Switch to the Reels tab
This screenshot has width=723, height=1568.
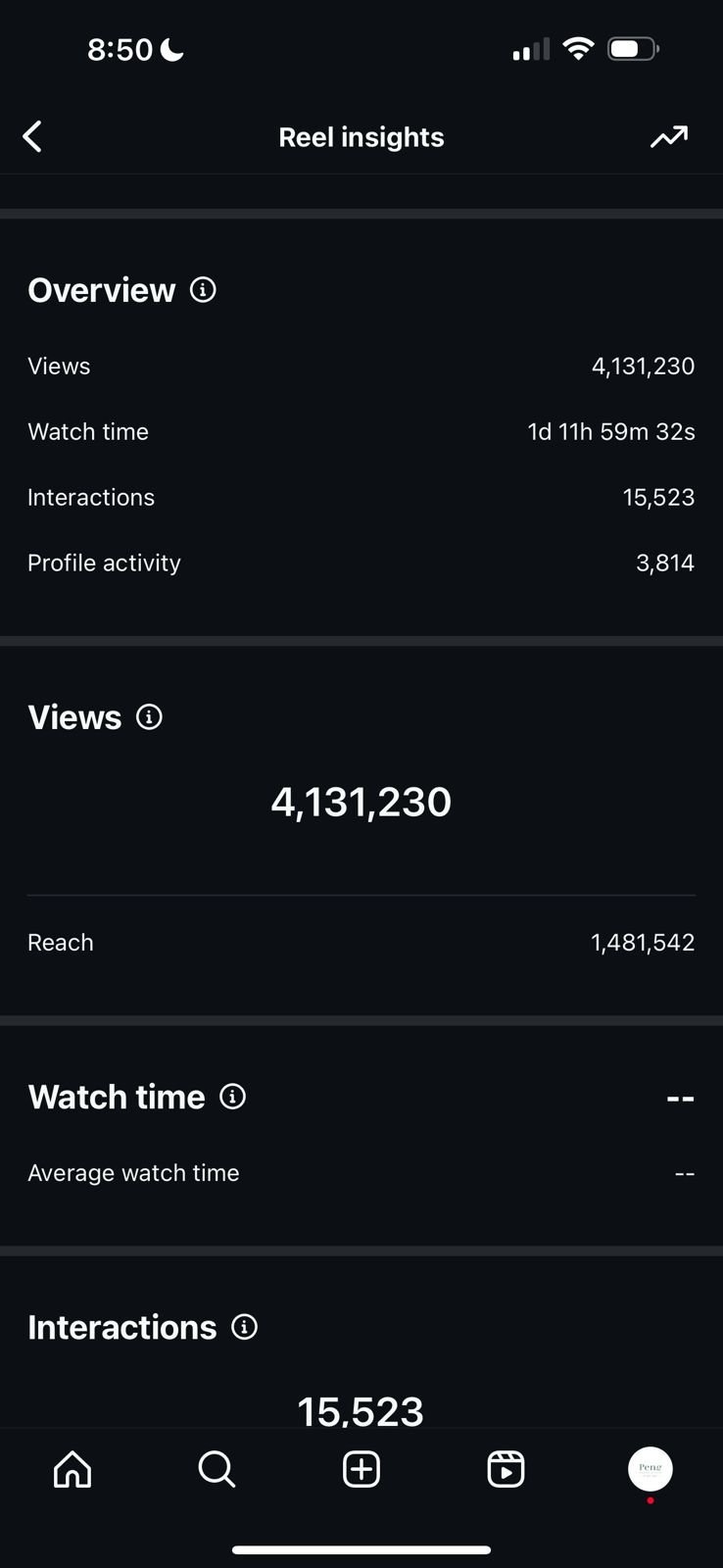coord(506,1469)
